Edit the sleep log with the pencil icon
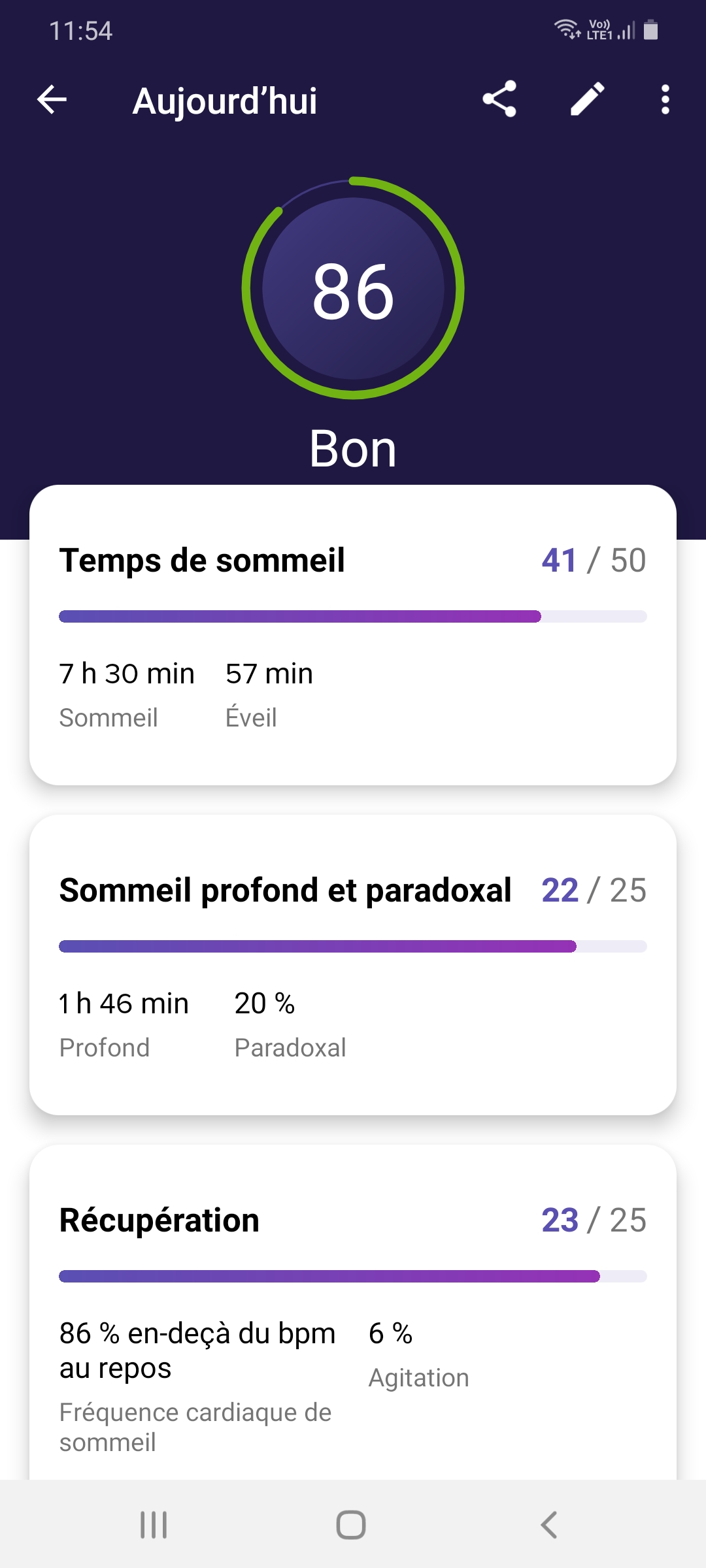Screen dimensions: 706x1568 click(x=588, y=99)
